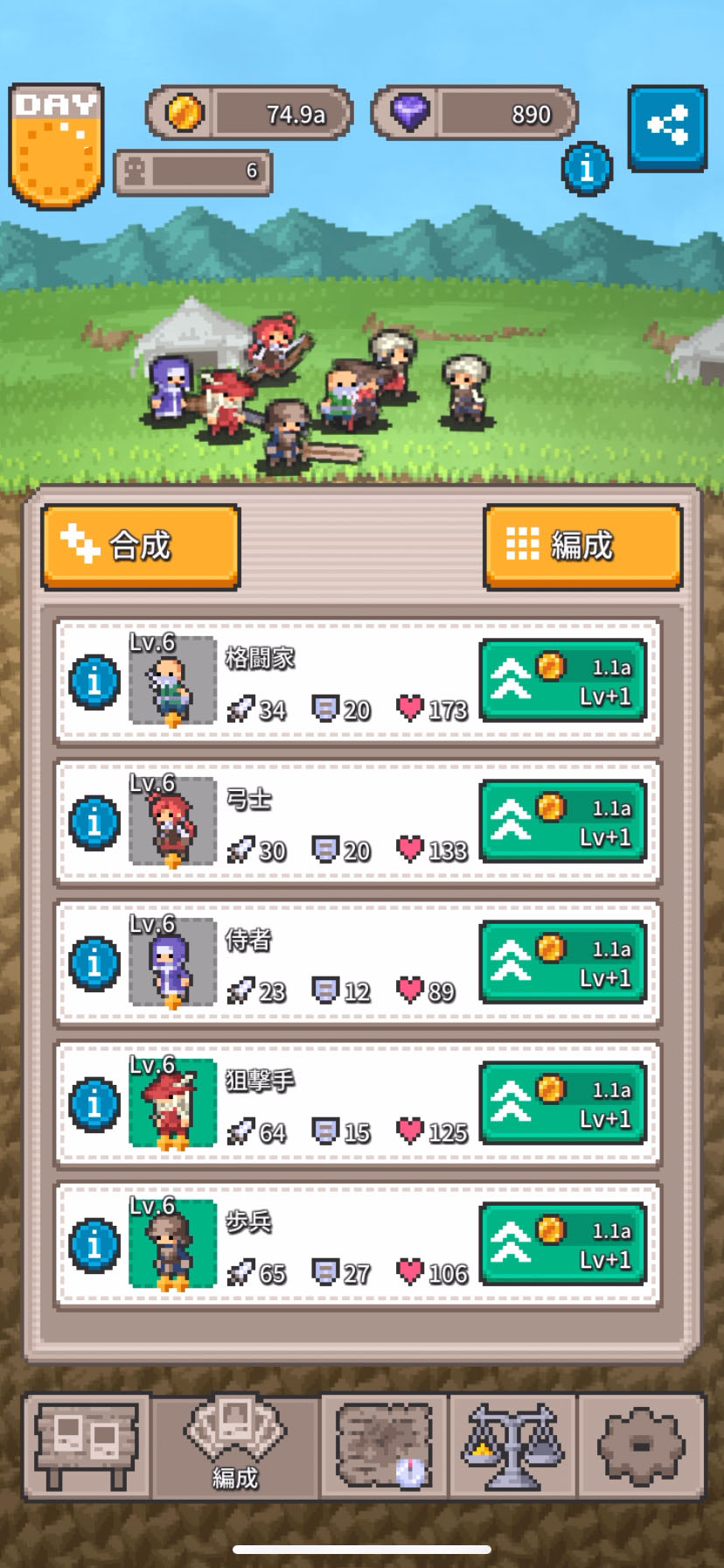Switch to the map tab

click(x=385, y=1446)
